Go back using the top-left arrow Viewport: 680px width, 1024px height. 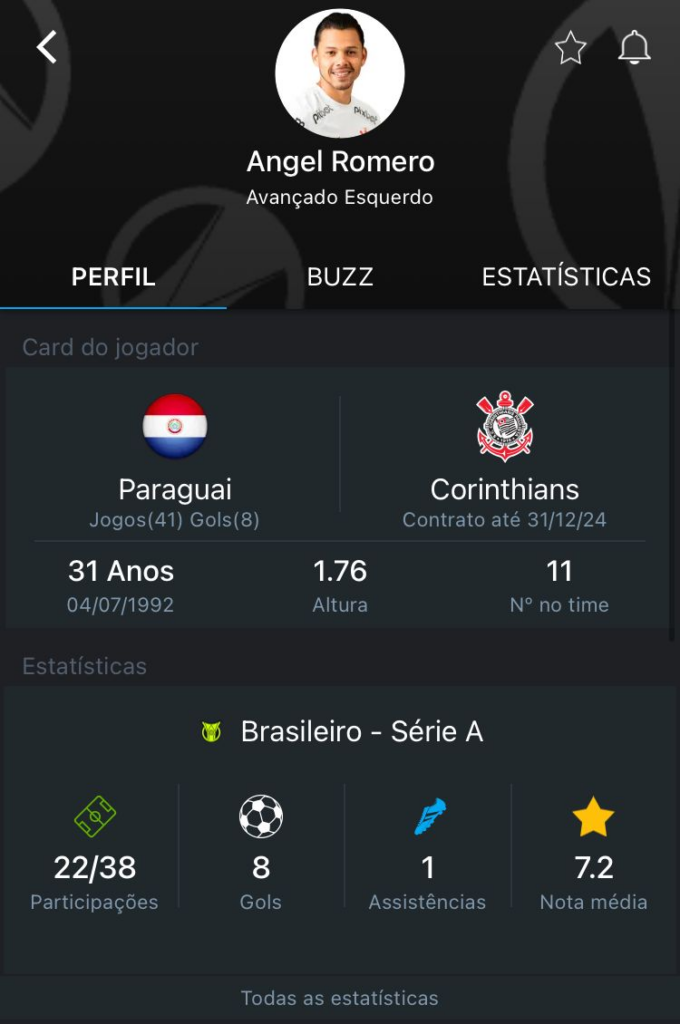[x=47, y=47]
